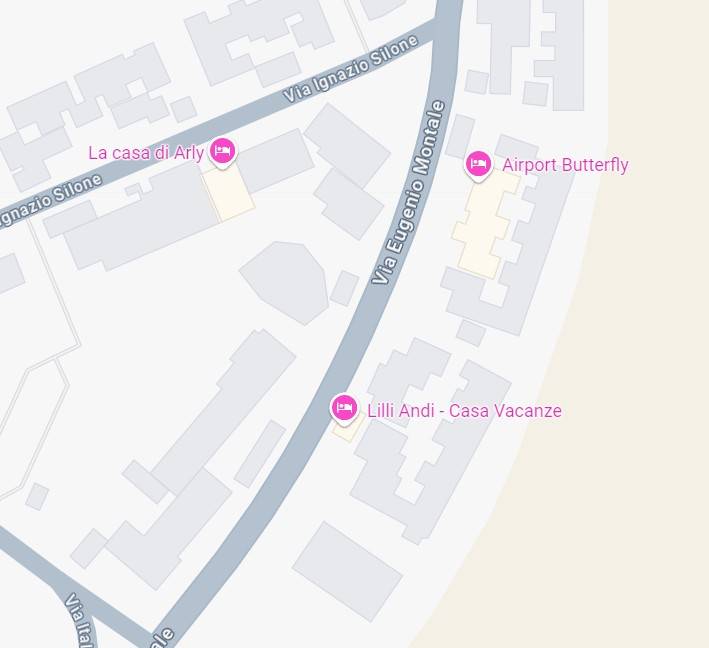The height and width of the screenshot is (648, 709).
Task: Open the La casa di Arly lodging pin
Action: (222, 151)
